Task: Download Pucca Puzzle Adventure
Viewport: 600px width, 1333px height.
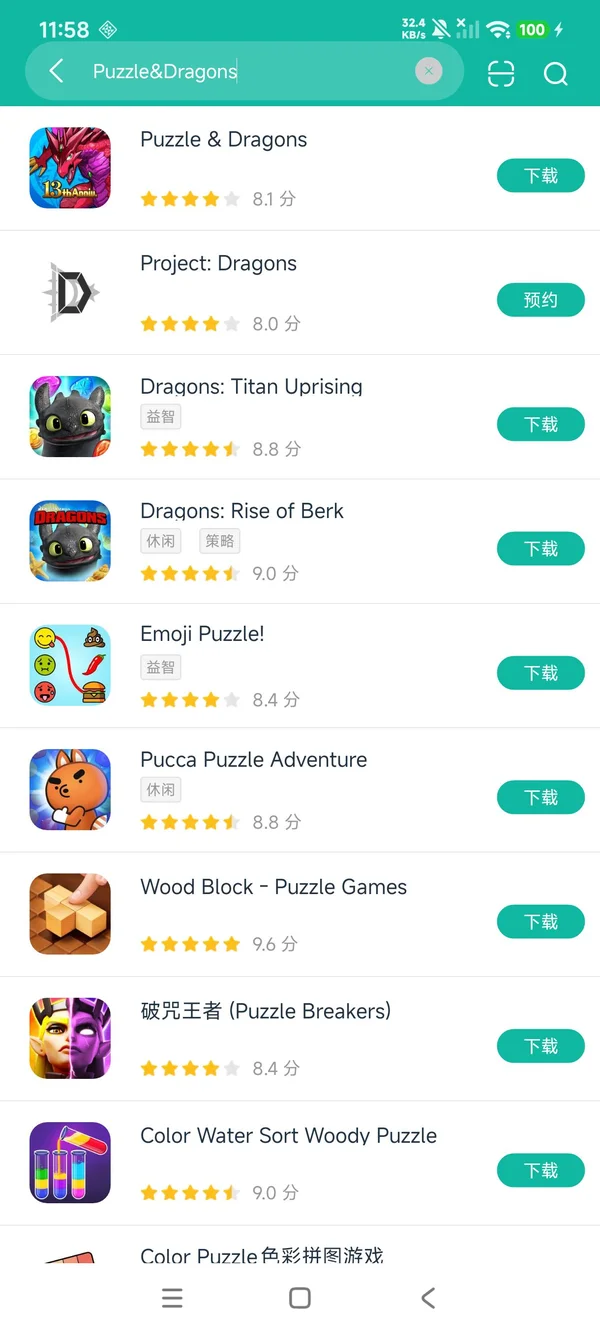Action: tap(540, 797)
